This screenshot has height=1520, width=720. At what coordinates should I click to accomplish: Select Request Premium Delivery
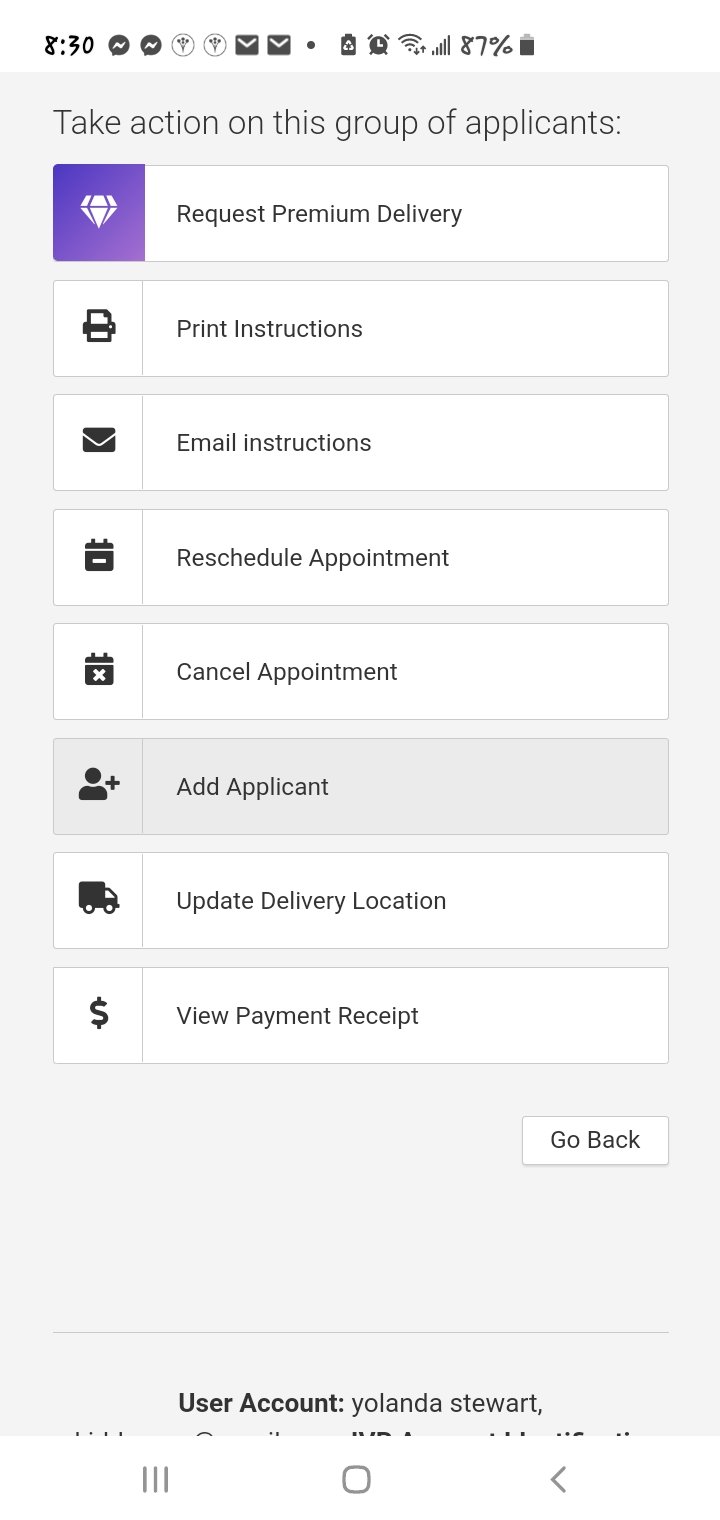360,213
